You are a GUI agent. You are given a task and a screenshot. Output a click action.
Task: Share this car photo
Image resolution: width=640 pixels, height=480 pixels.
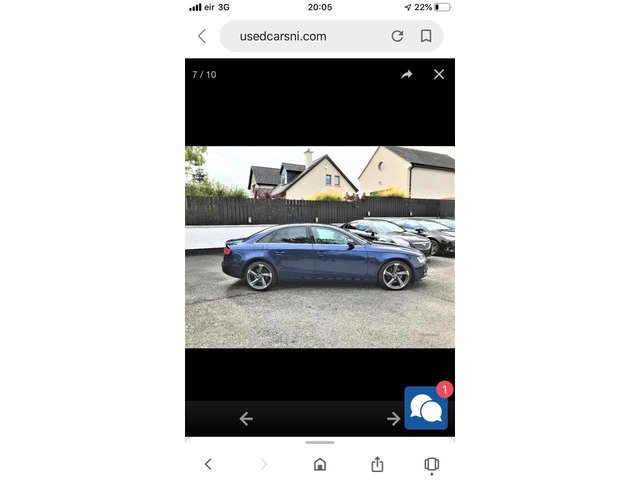click(407, 74)
